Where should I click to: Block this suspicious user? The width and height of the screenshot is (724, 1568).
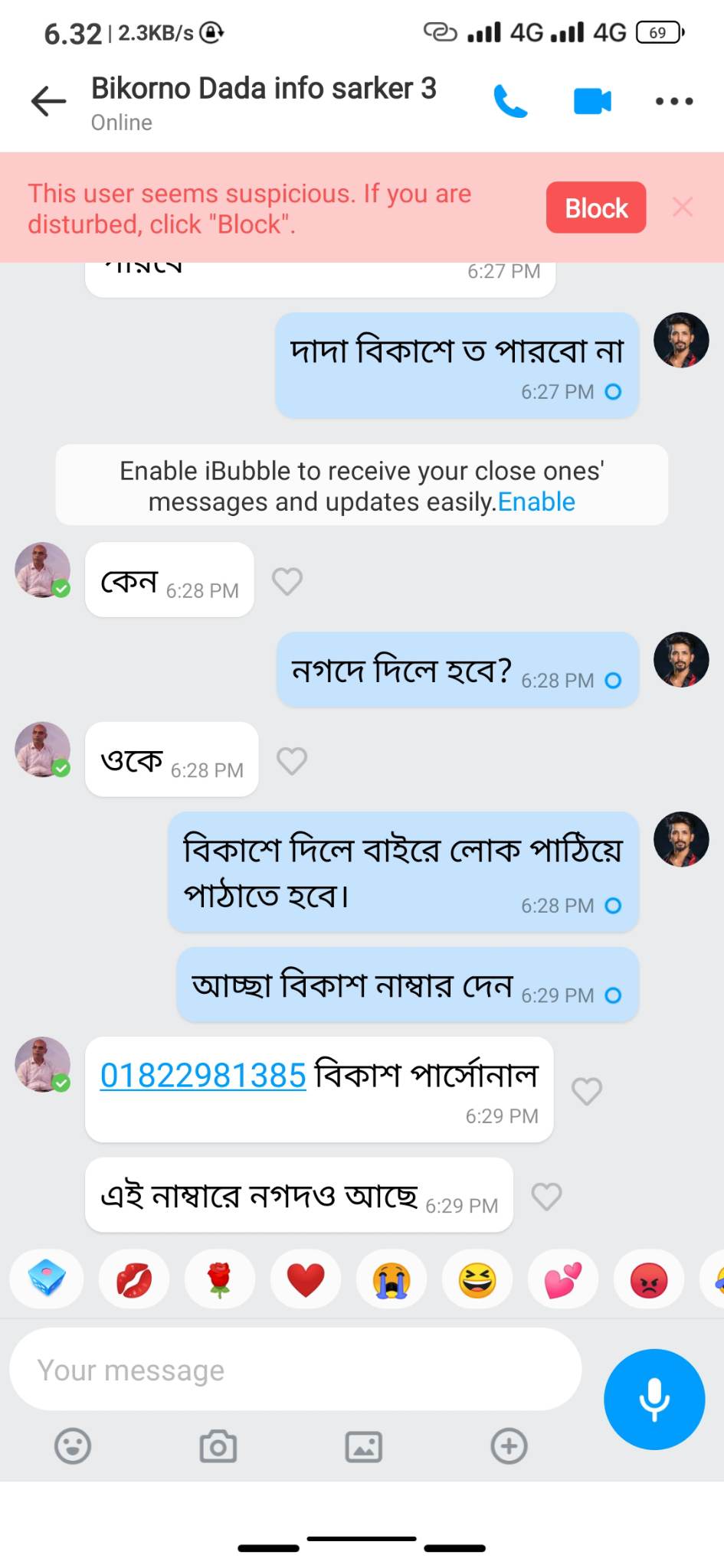click(595, 207)
